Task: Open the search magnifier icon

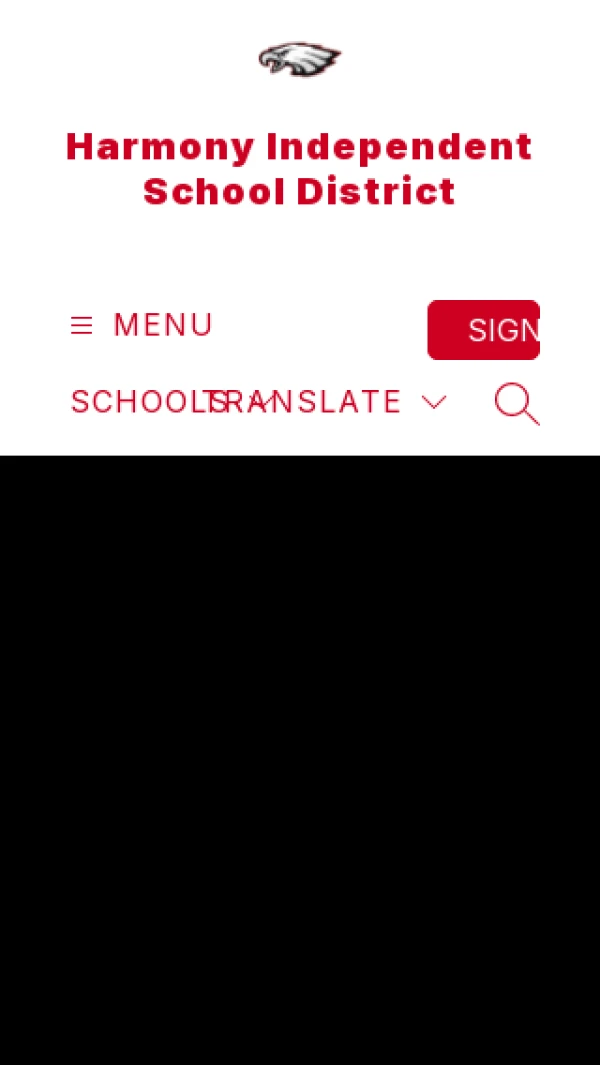Action: pyautogui.click(x=516, y=403)
